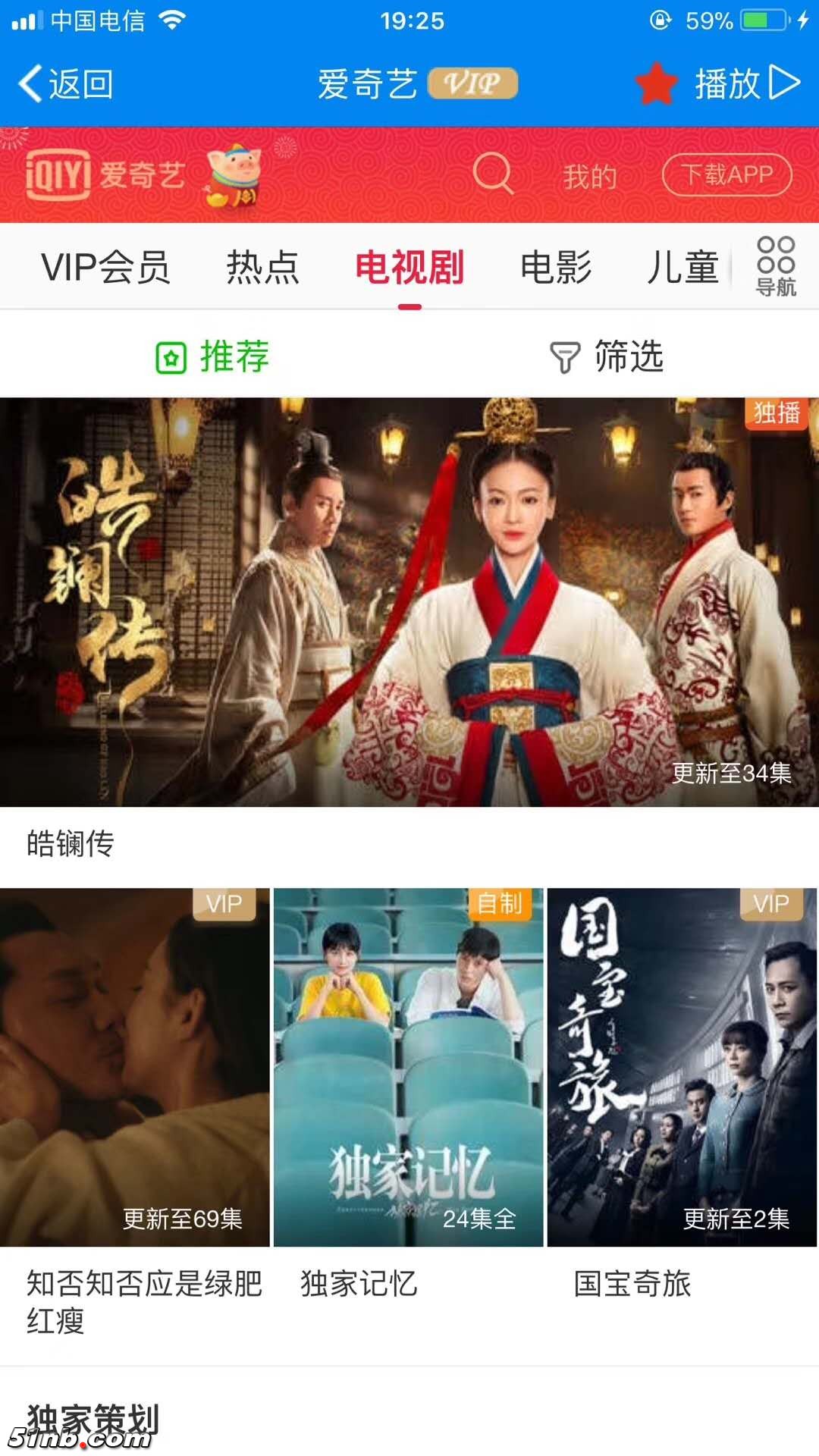
Task: Open the search magnifier icon
Action: 494,173
